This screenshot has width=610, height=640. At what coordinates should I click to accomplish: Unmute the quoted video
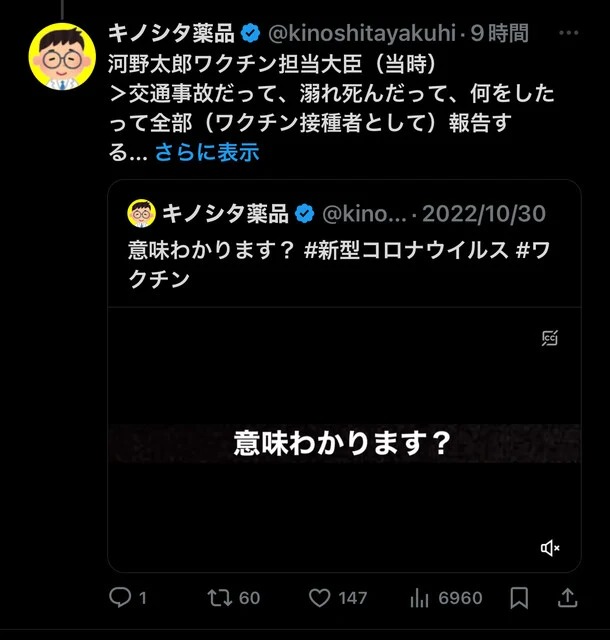click(549, 548)
